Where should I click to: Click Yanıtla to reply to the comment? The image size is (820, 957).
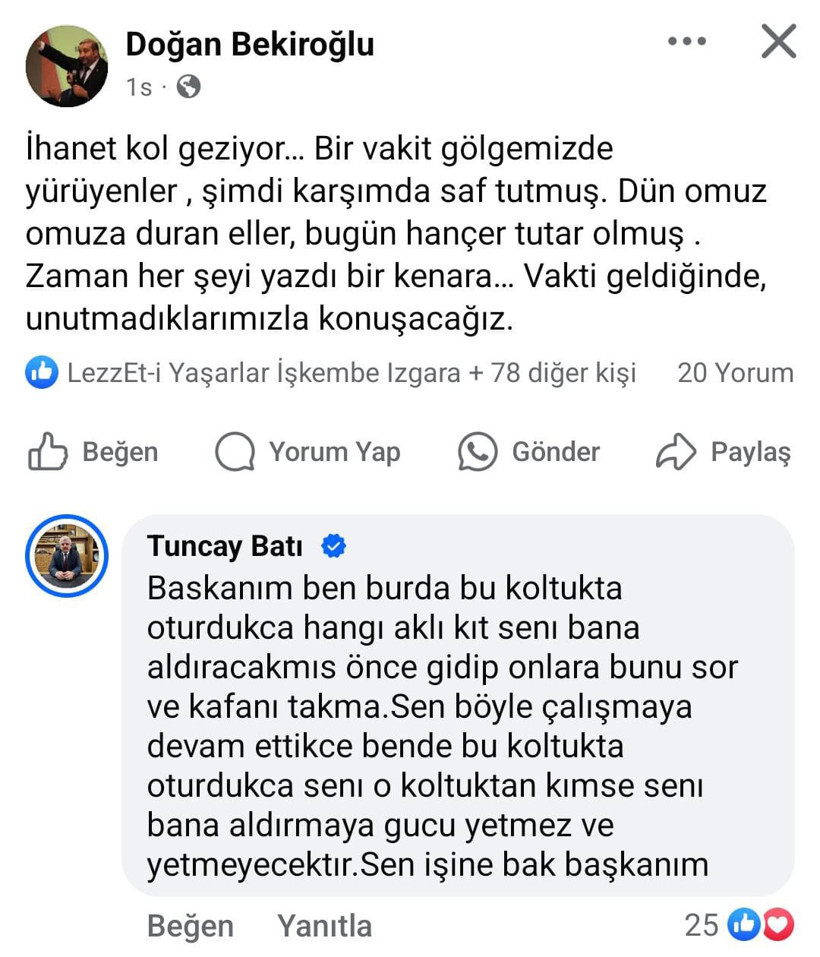coord(323,926)
